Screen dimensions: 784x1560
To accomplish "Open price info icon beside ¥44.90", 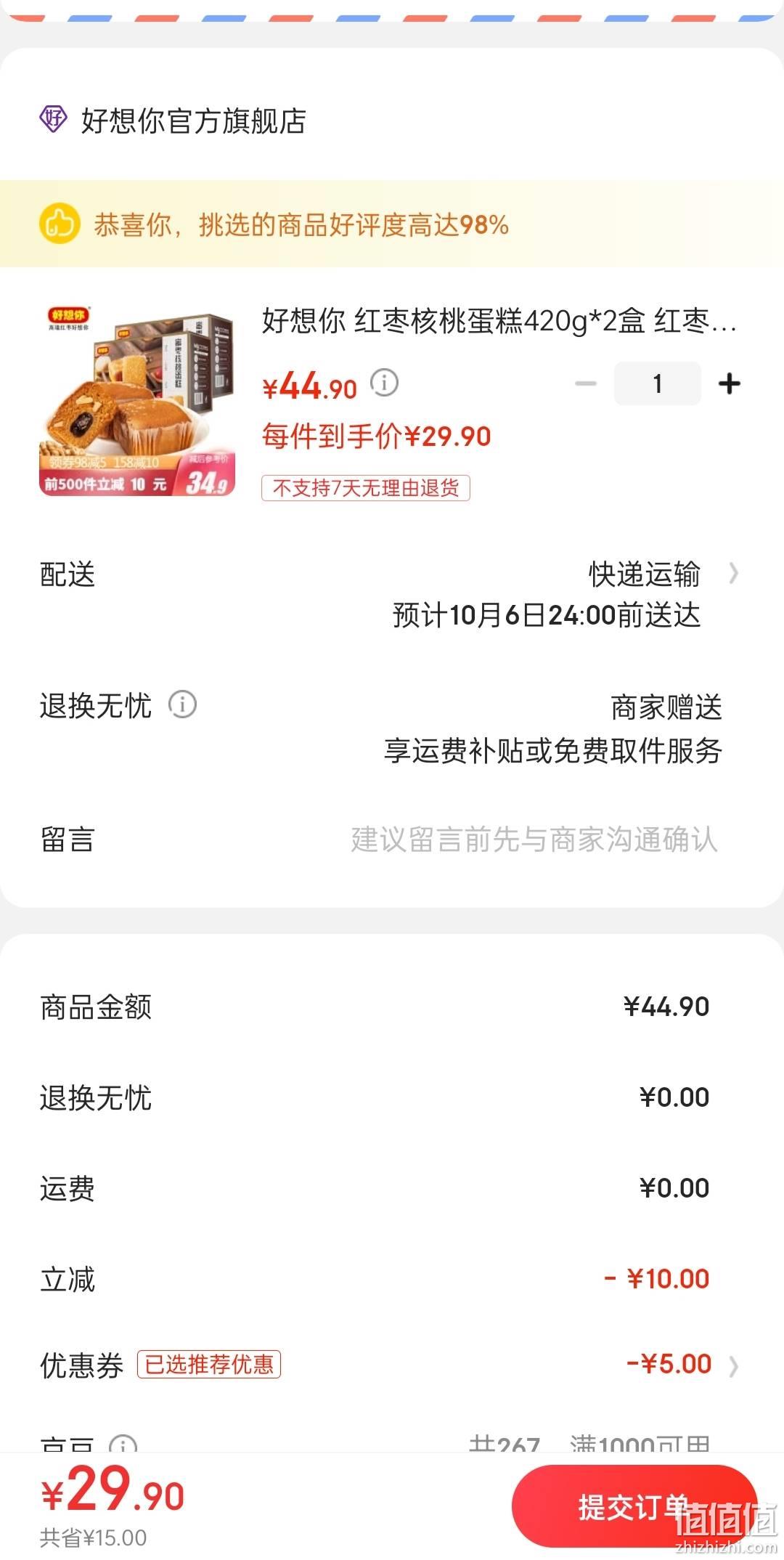I will (385, 382).
